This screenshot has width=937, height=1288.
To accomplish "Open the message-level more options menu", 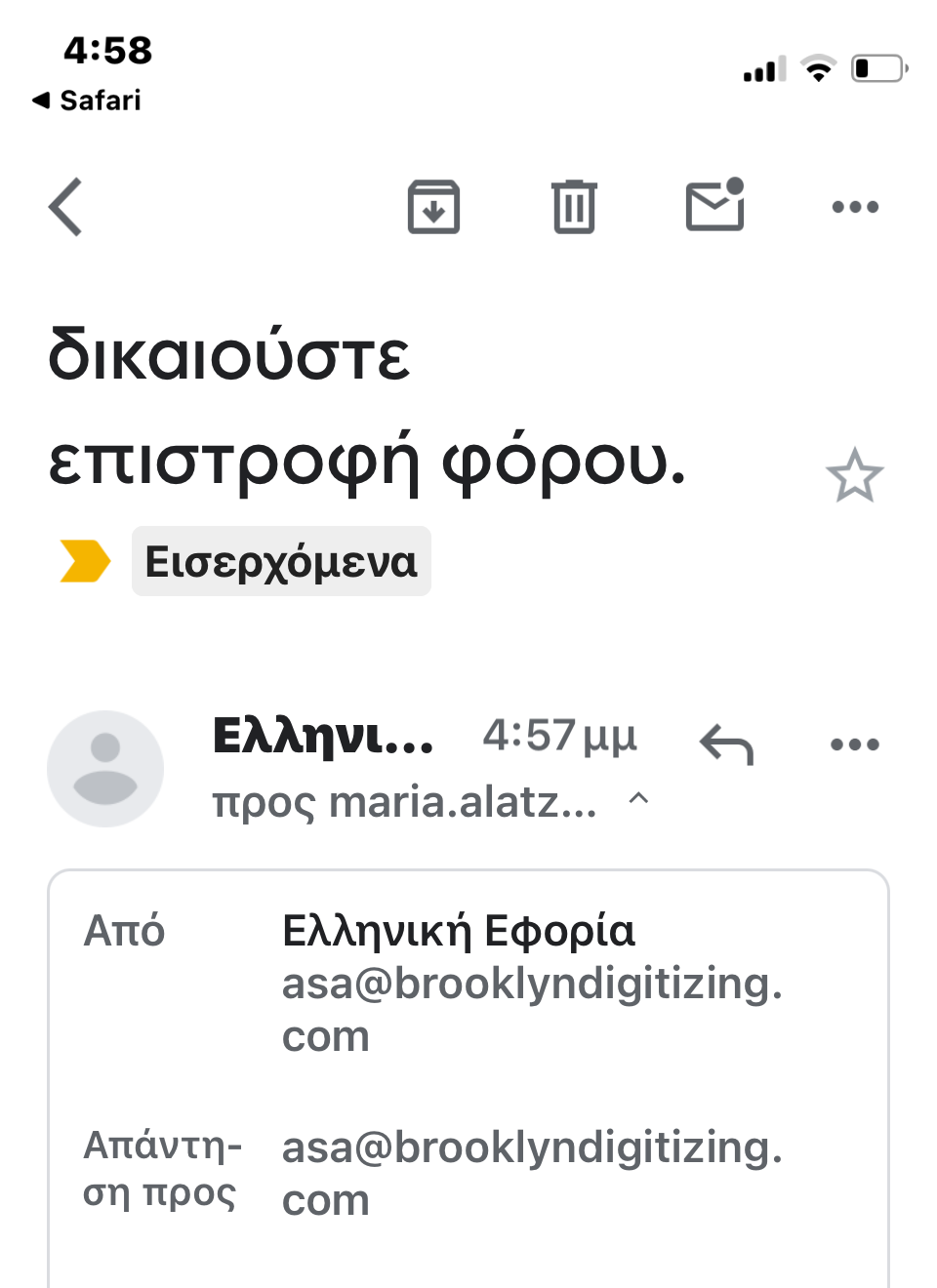I will tap(855, 743).
